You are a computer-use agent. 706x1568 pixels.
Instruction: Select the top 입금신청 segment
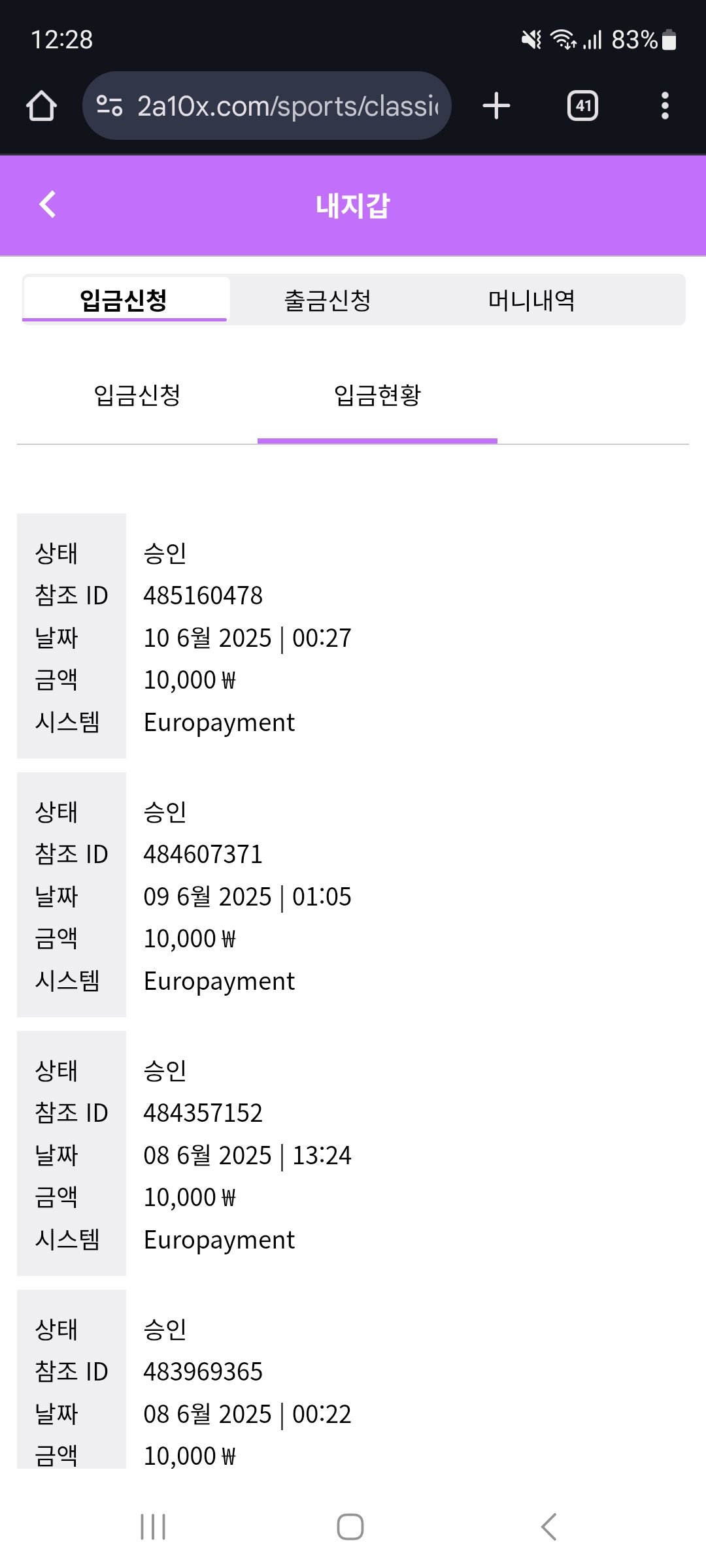click(x=124, y=301)
